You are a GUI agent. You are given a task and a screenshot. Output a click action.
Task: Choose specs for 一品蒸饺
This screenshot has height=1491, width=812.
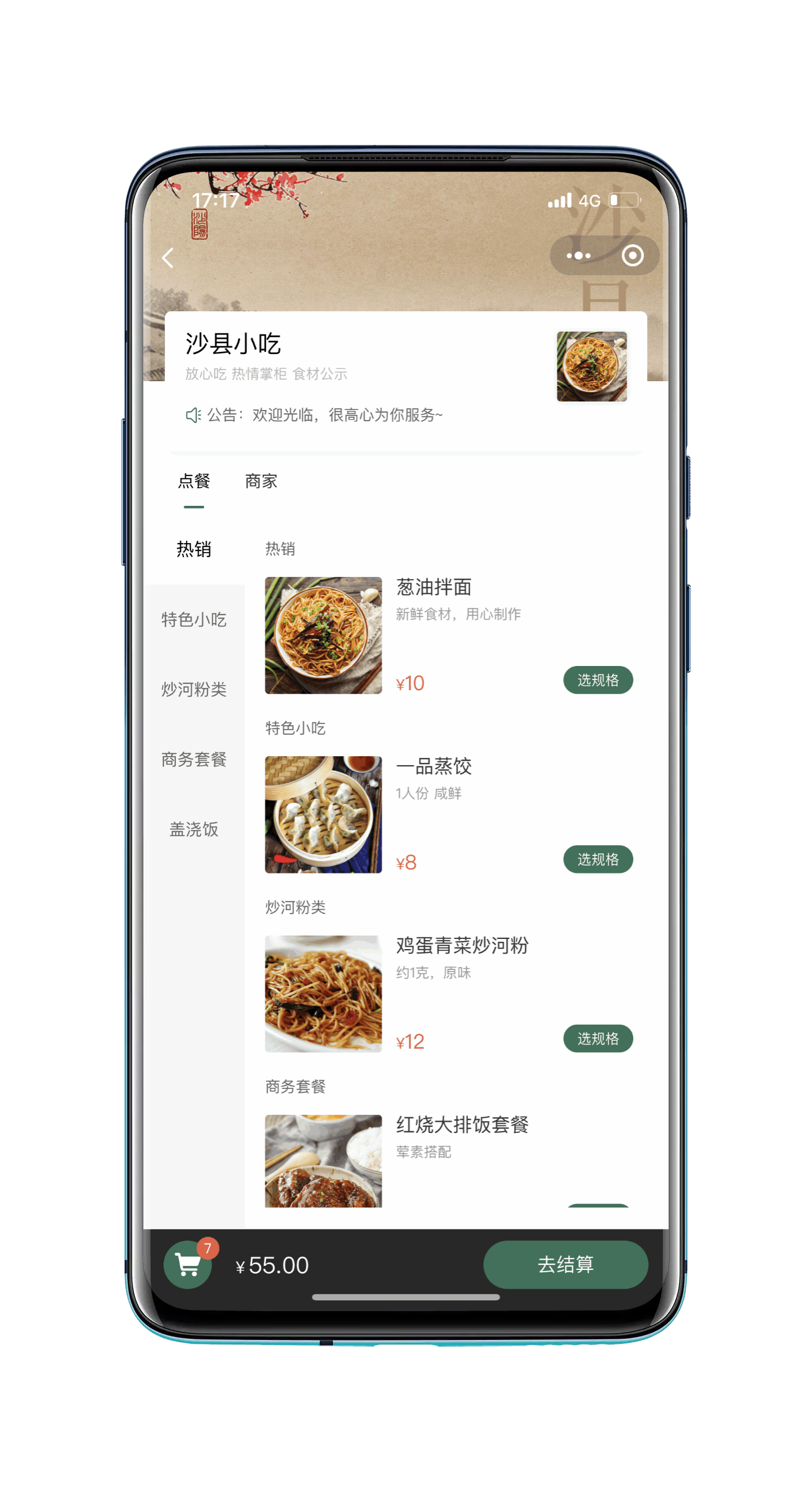[597, 859]
